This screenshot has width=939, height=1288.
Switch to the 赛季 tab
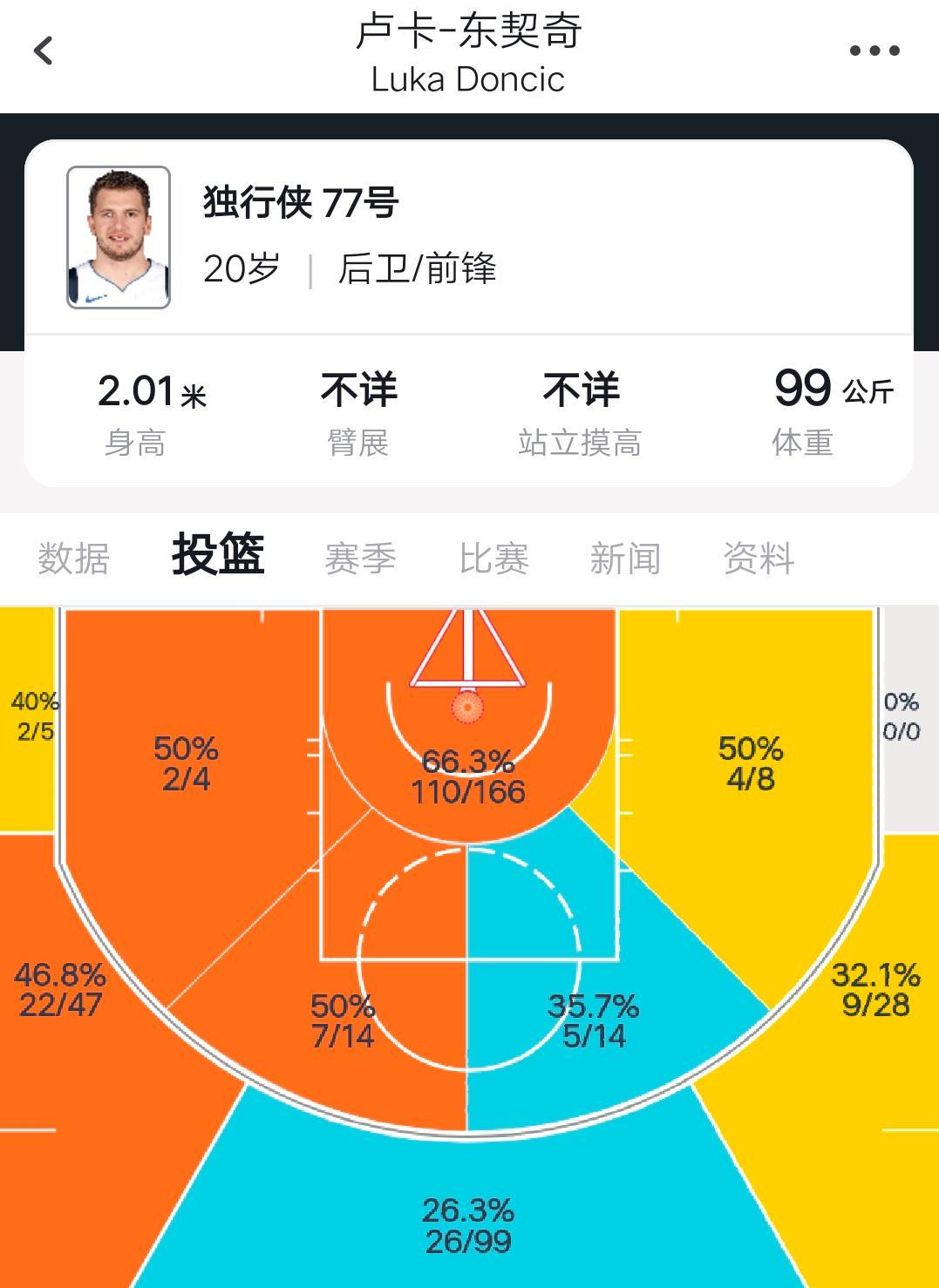pyautogui.click(x=360, y=558)
